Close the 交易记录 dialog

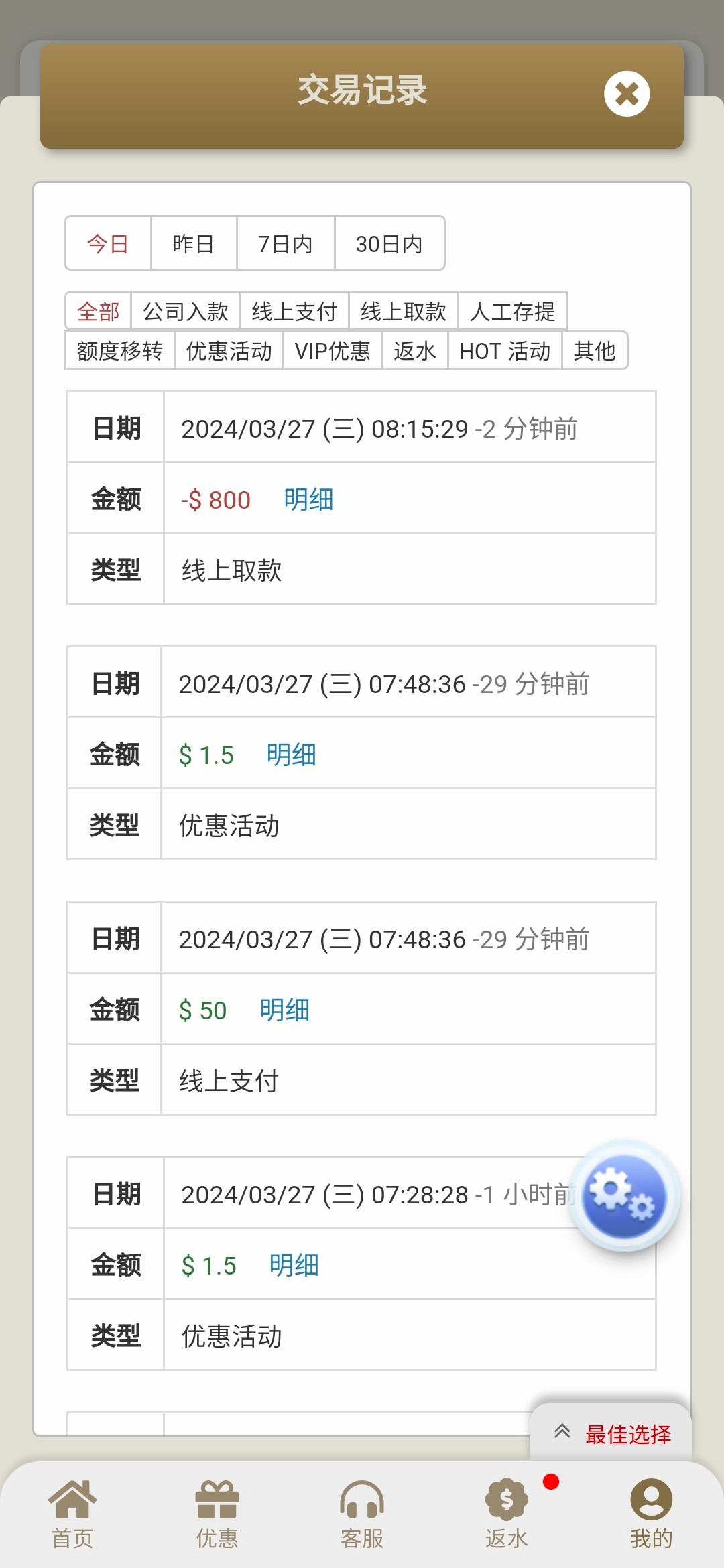coord(627,94)
